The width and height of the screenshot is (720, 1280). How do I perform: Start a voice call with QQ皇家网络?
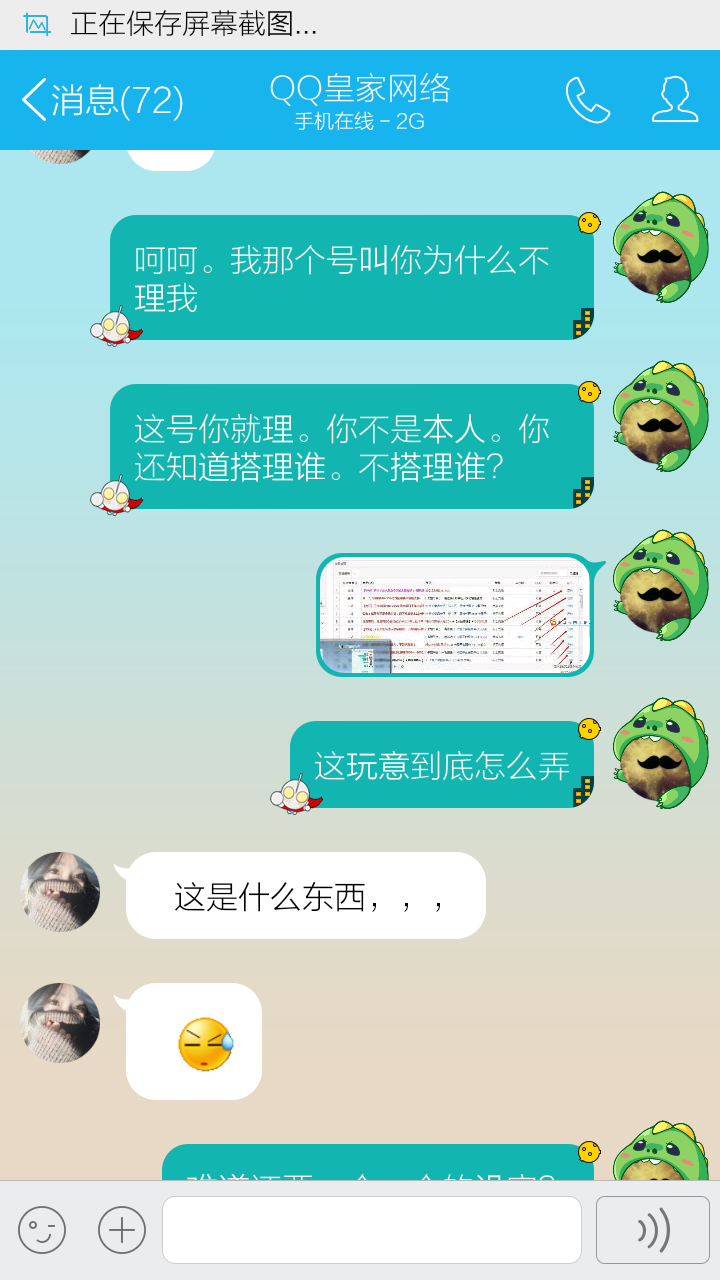(x=587, y=100)
